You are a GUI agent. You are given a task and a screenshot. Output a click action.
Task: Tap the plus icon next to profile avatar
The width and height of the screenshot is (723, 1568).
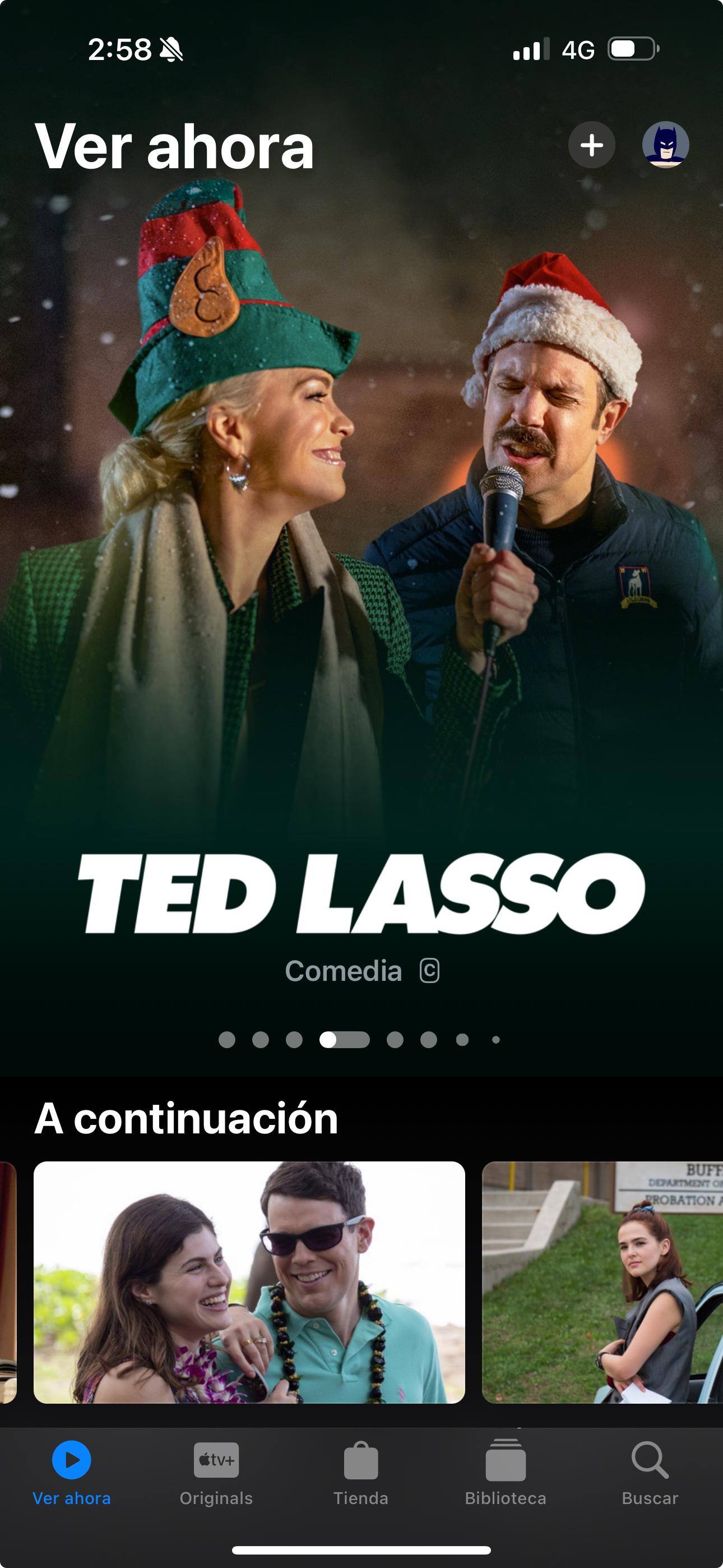tap(591, 145)
